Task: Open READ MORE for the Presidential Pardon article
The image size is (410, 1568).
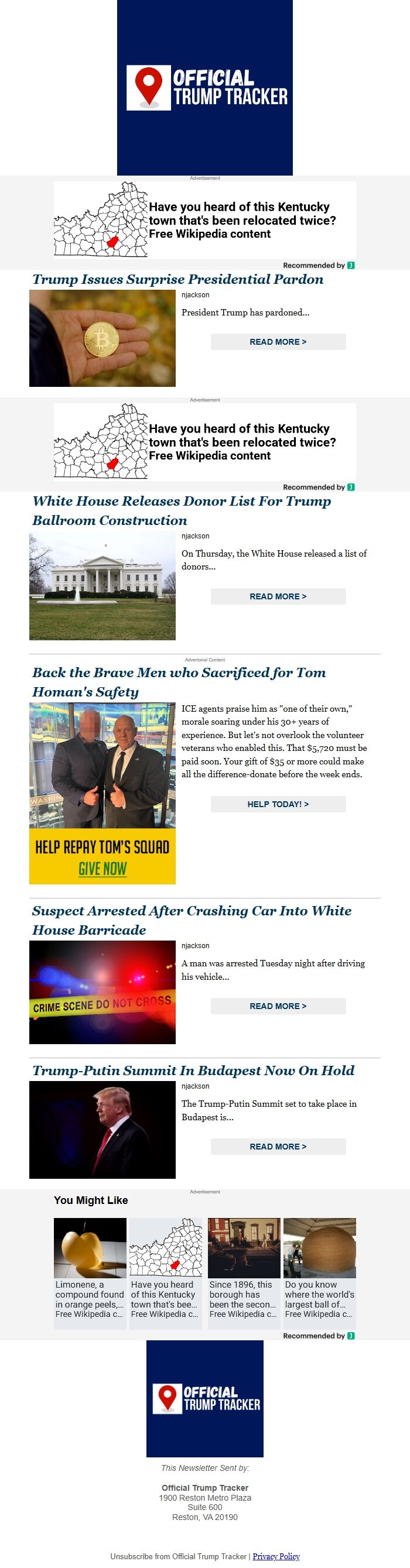Action: (x=278, y=341)
